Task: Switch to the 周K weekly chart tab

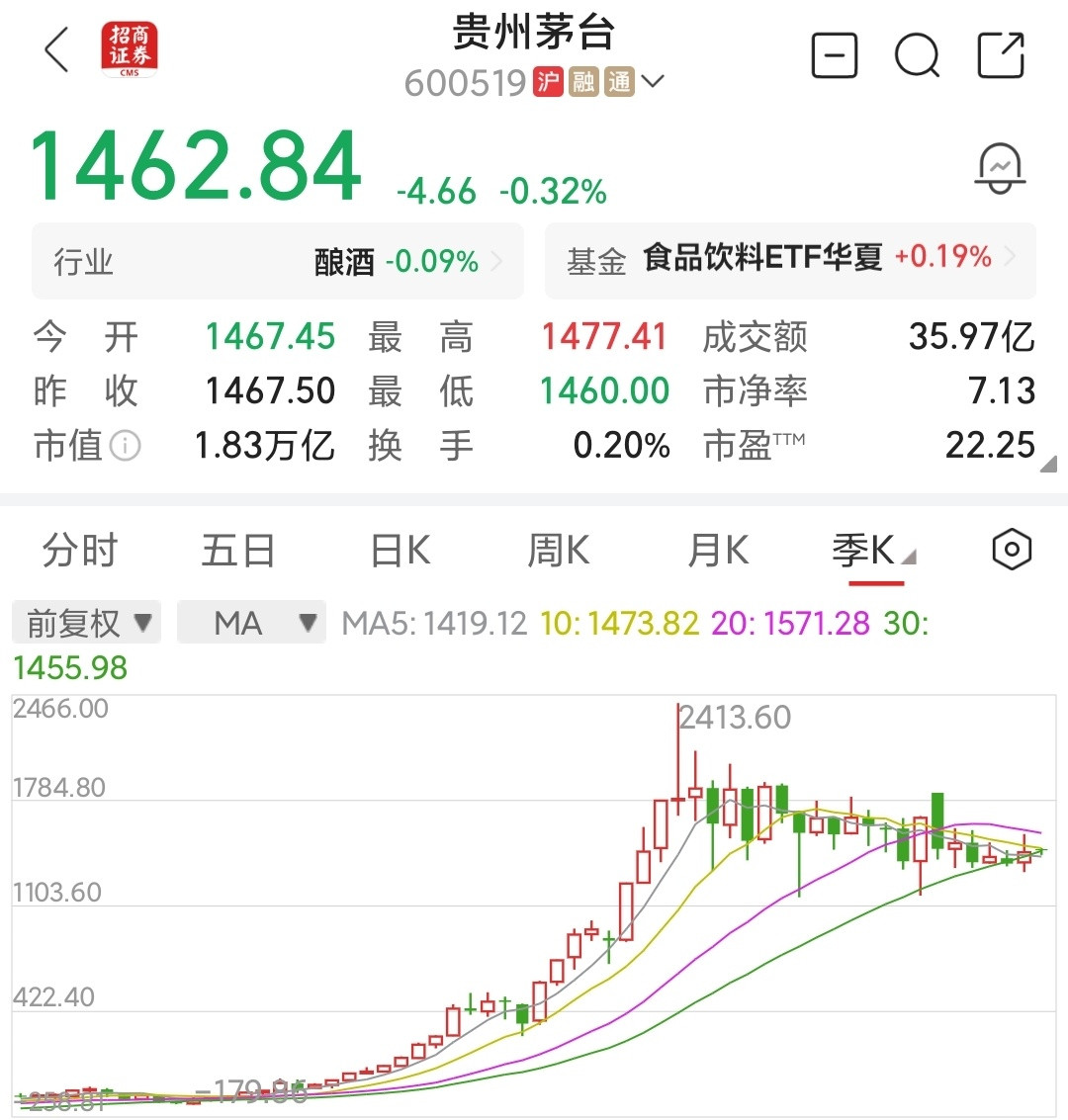Action: coord(557,551)
